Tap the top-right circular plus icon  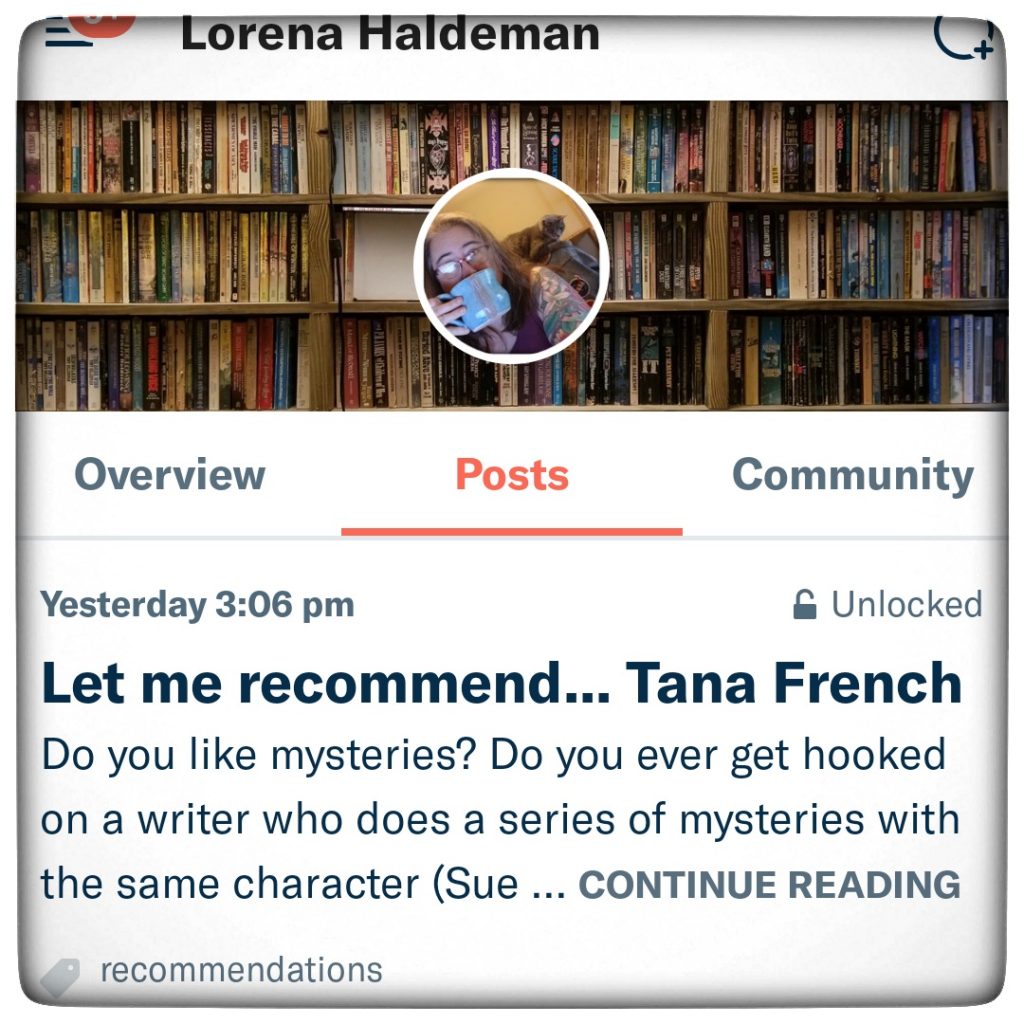point(963,35)
